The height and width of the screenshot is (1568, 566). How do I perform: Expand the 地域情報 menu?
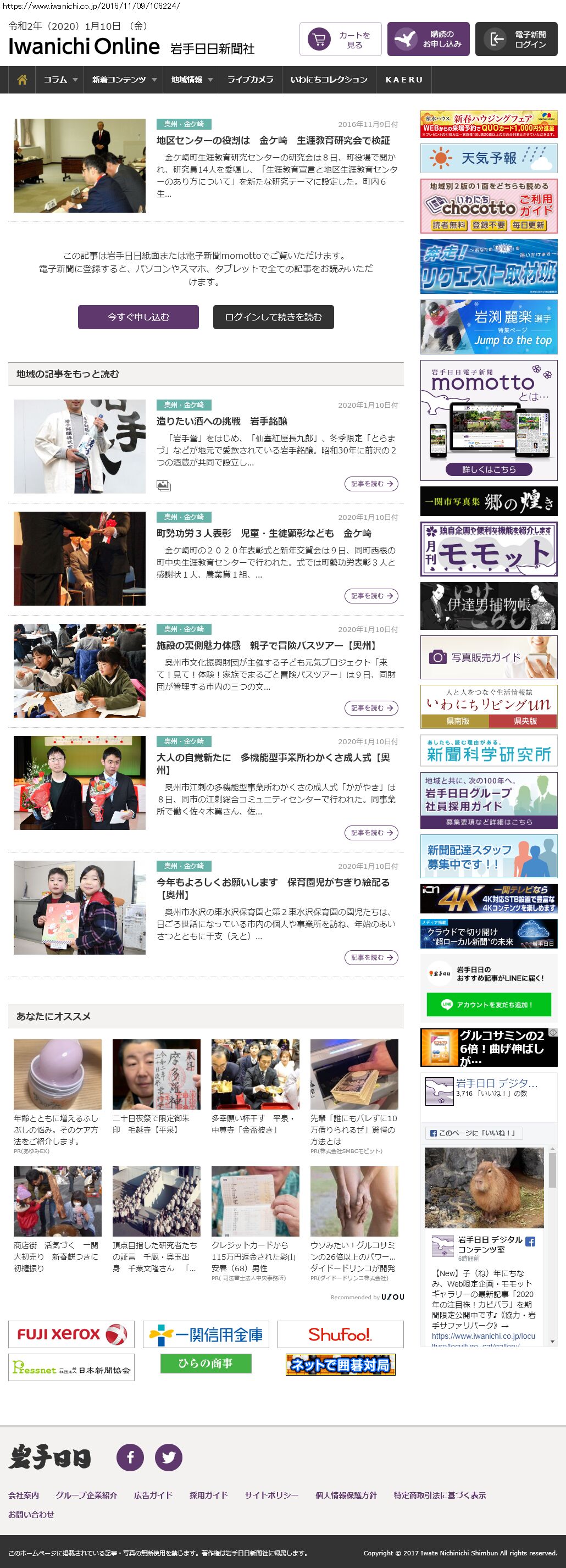click(191, 80)
